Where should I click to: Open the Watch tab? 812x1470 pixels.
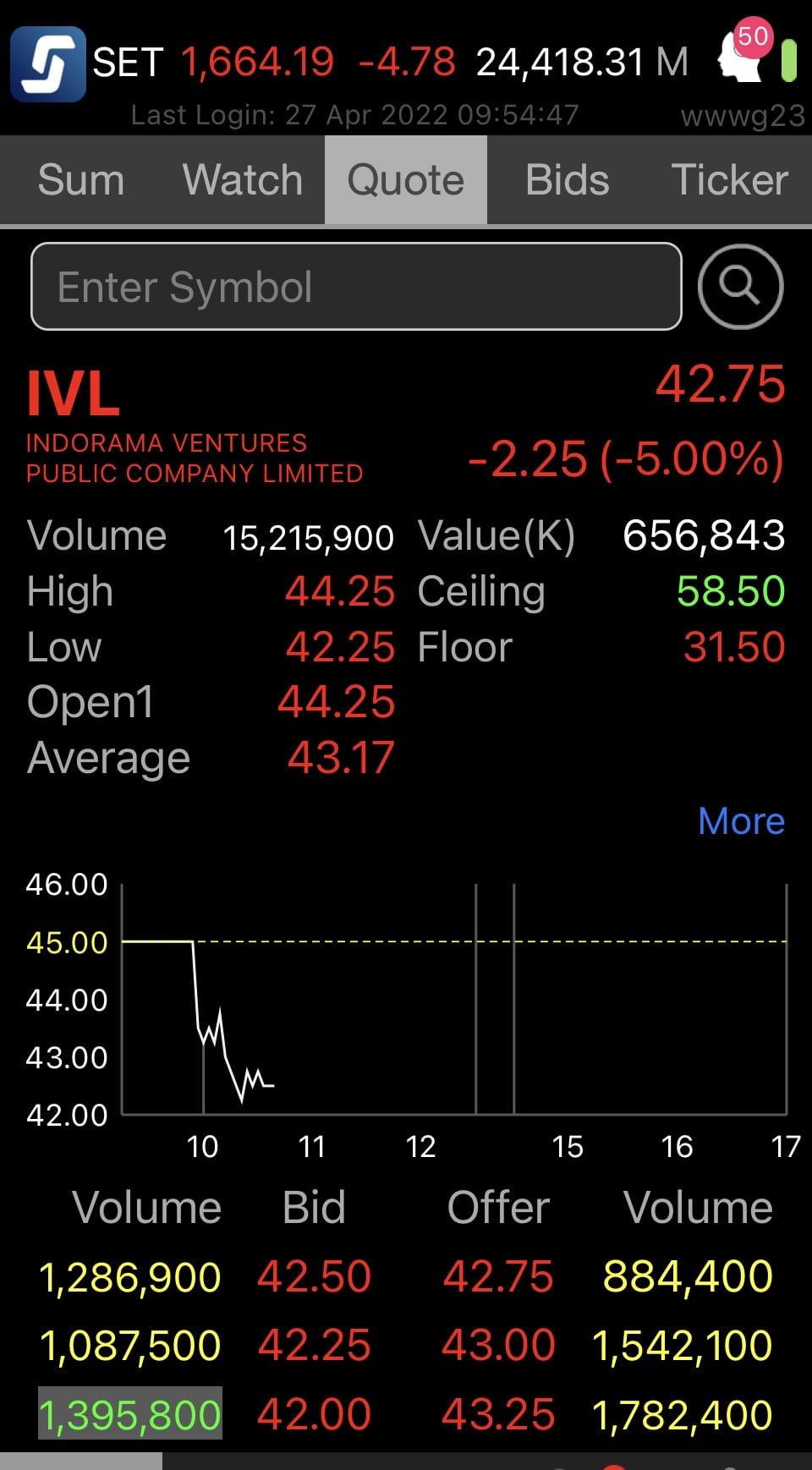(243, 180)
